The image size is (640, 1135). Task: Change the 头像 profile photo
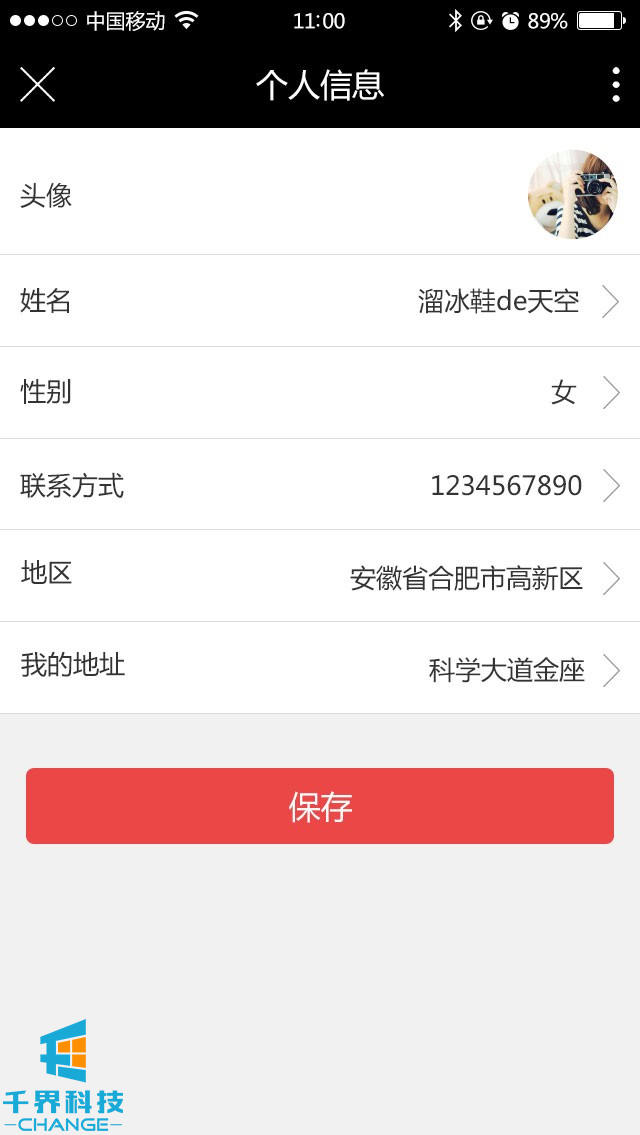pyautogui.click(x=572, y=194)
